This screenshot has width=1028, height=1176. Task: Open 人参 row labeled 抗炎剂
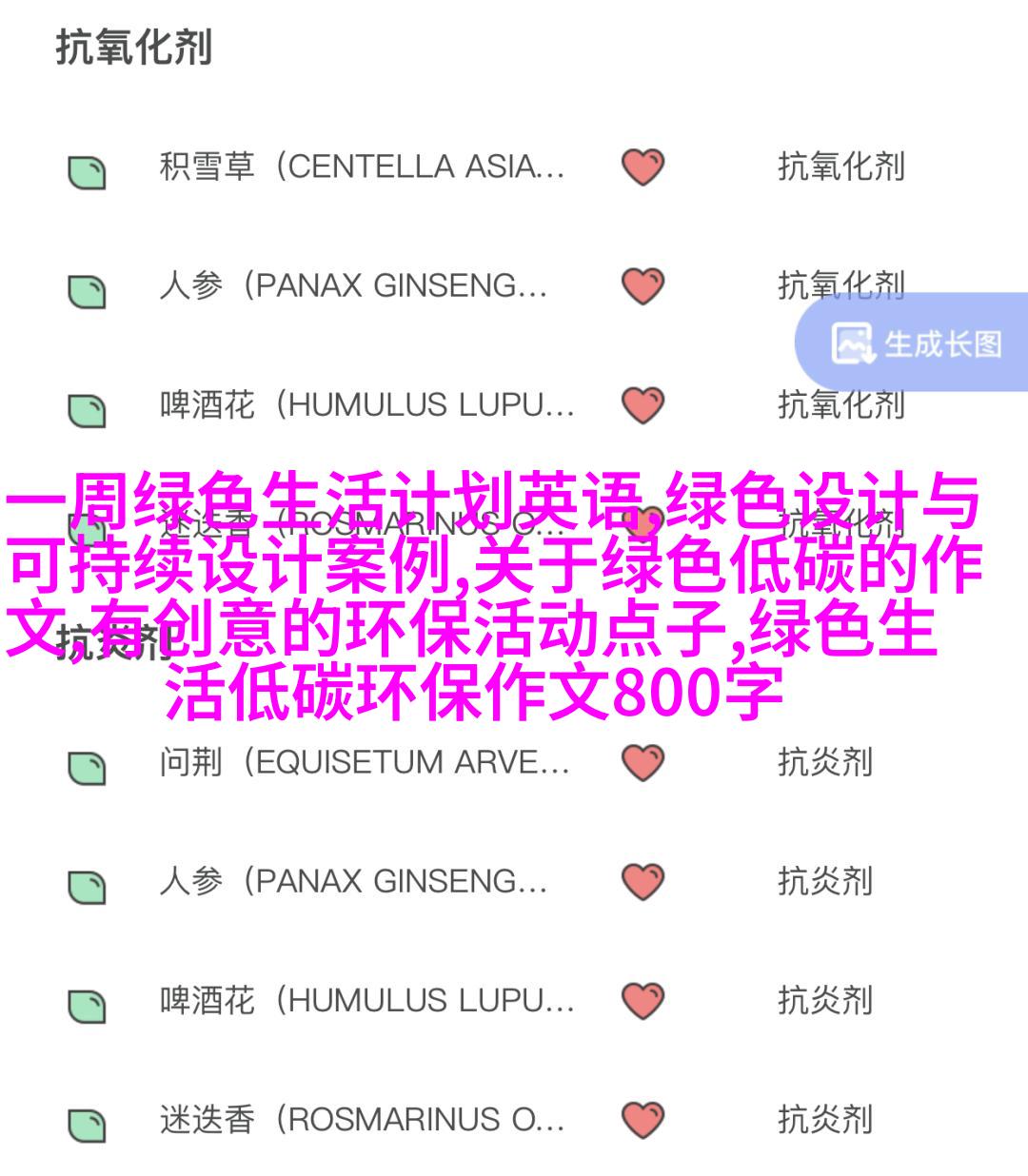click(352, 881)
